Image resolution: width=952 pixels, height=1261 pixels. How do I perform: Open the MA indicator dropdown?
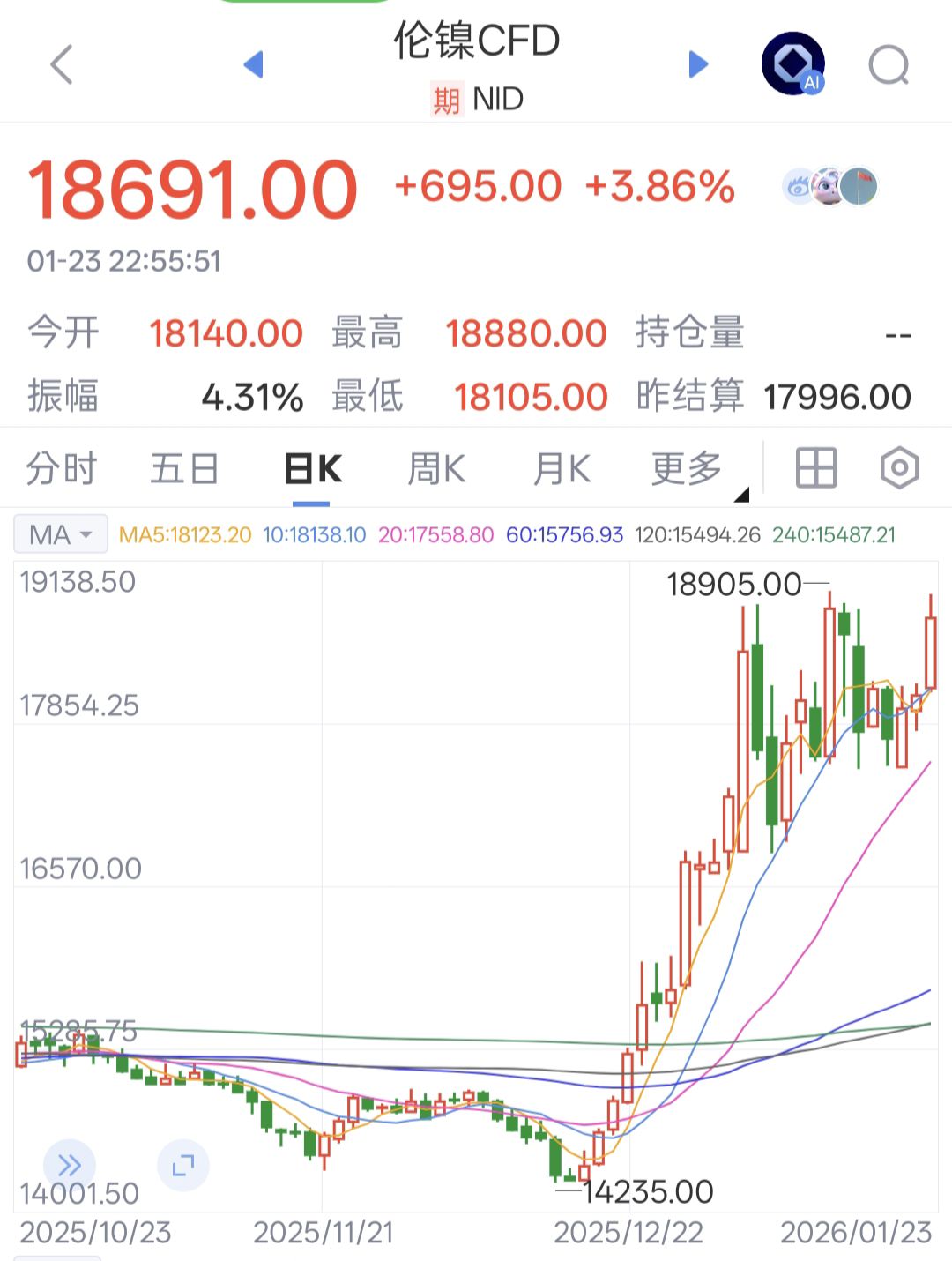(x=61, y=534)
